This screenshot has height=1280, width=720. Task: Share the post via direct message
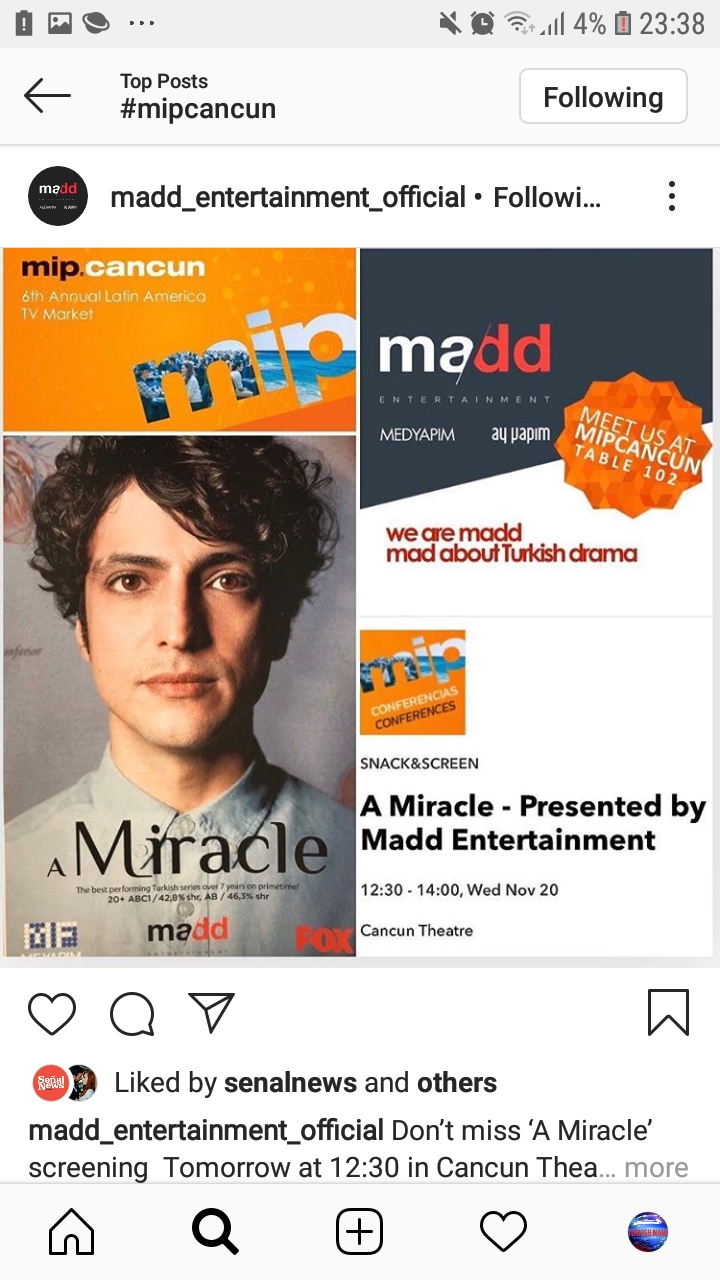tap(211, 1012)
